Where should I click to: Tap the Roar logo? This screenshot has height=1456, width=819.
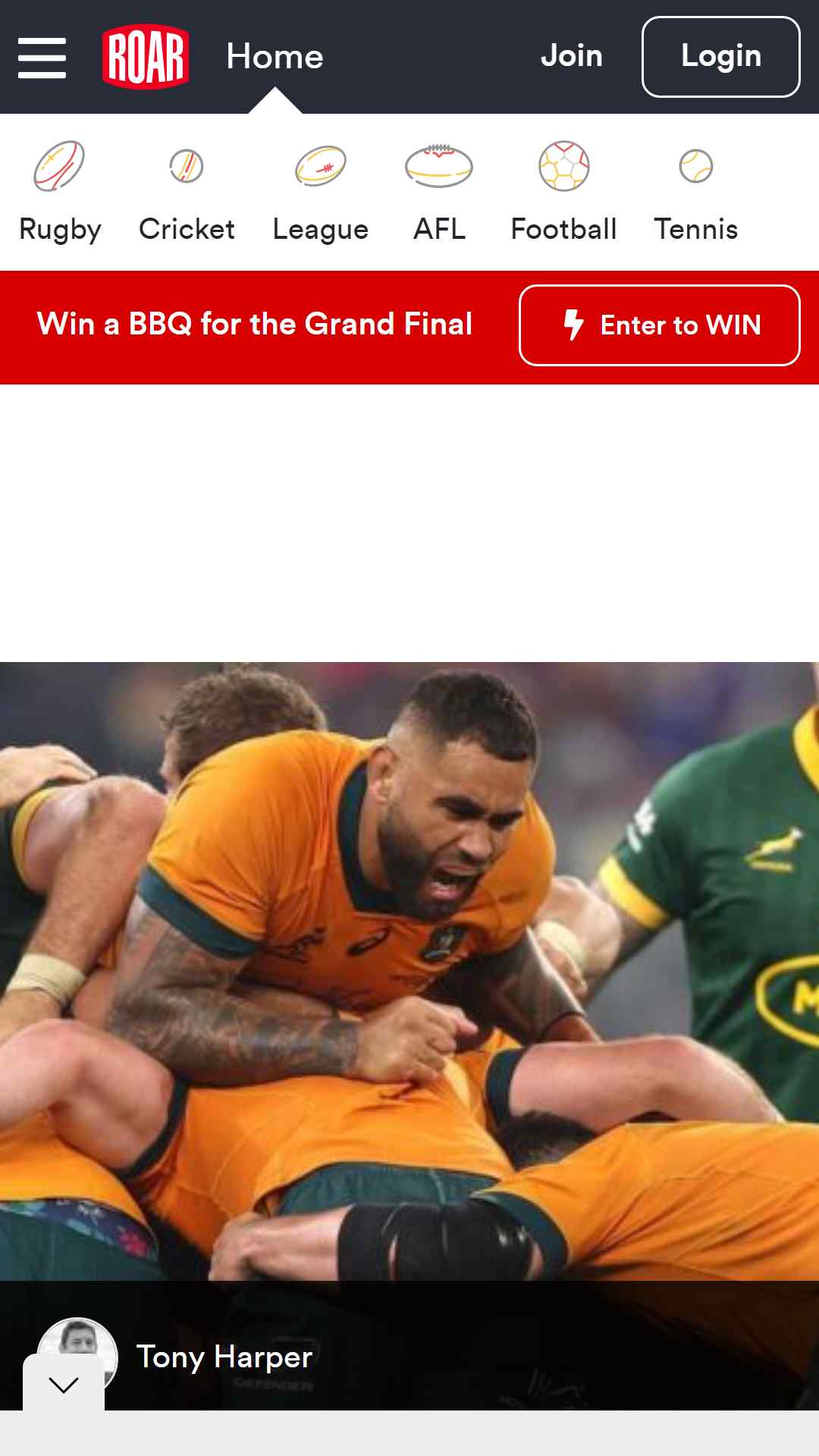pos(146,57)
